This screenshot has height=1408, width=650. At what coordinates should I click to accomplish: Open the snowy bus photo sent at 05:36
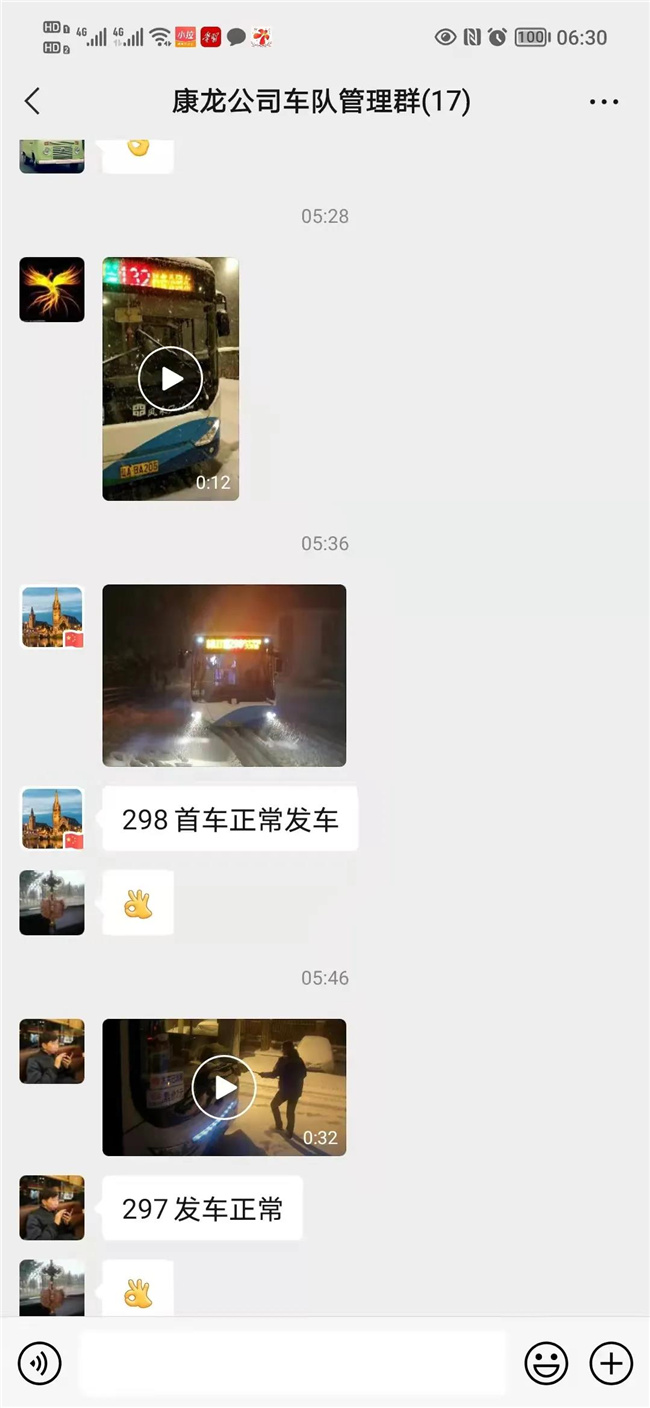click(224, 676)
